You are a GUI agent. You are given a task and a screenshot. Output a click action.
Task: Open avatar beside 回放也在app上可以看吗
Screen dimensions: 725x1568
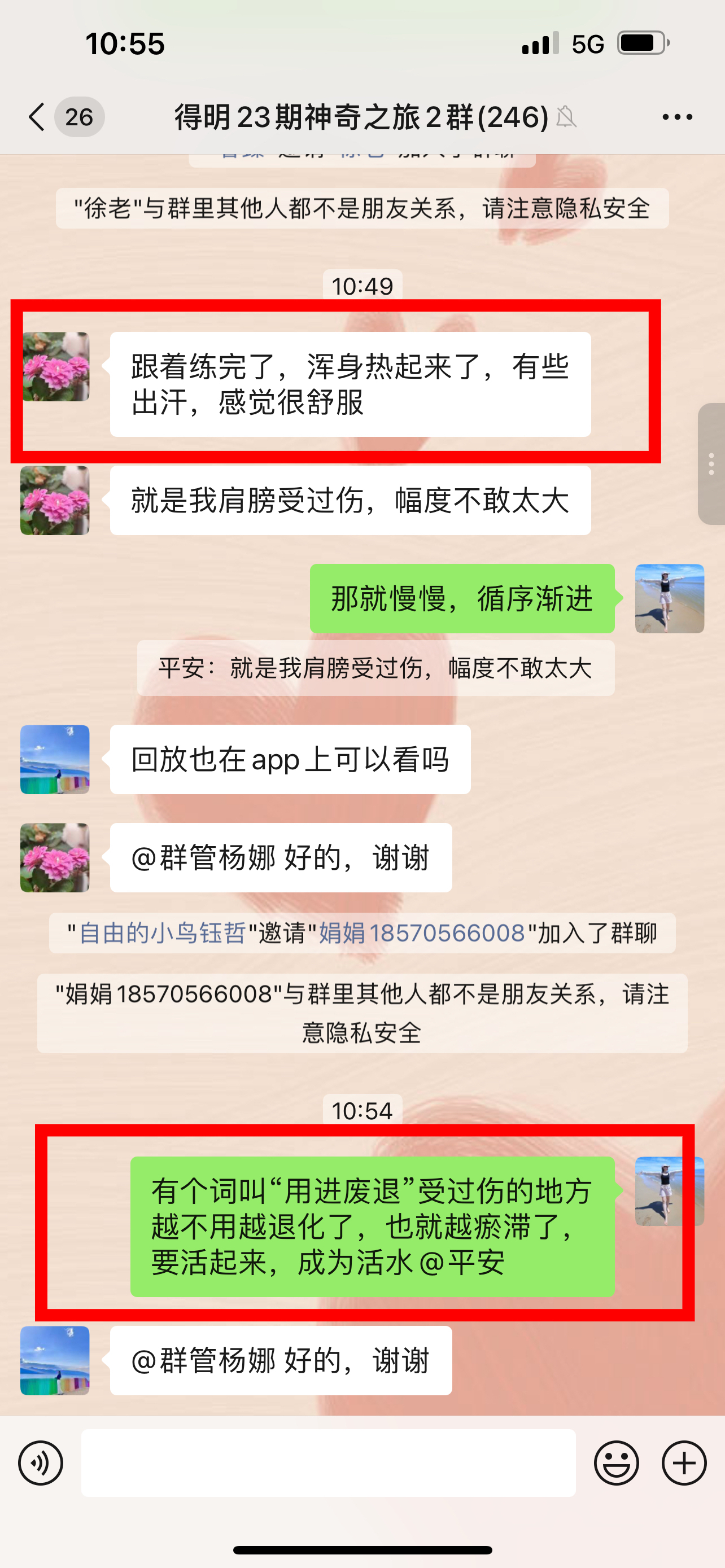(x=55, y=759)
